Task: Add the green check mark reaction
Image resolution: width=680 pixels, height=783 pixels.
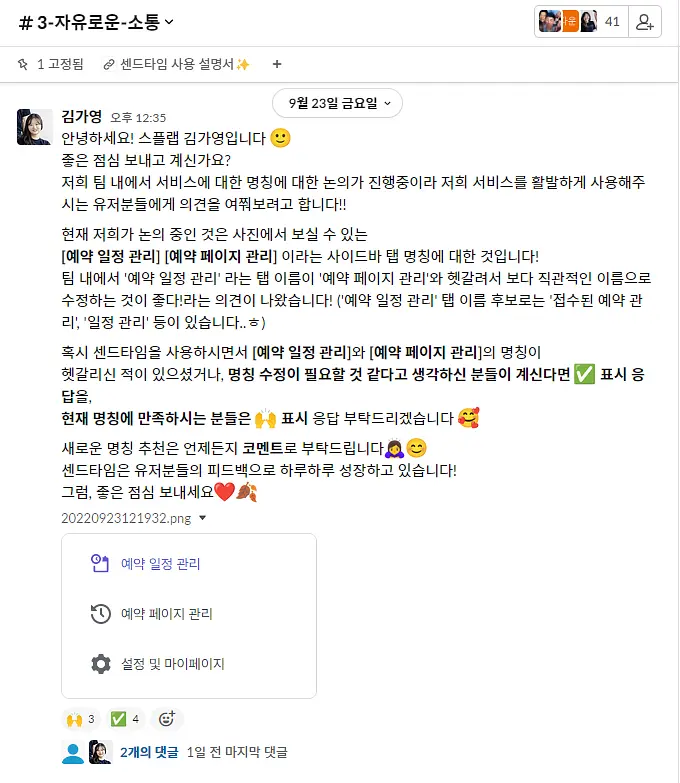Action: (x=125, y=719)
